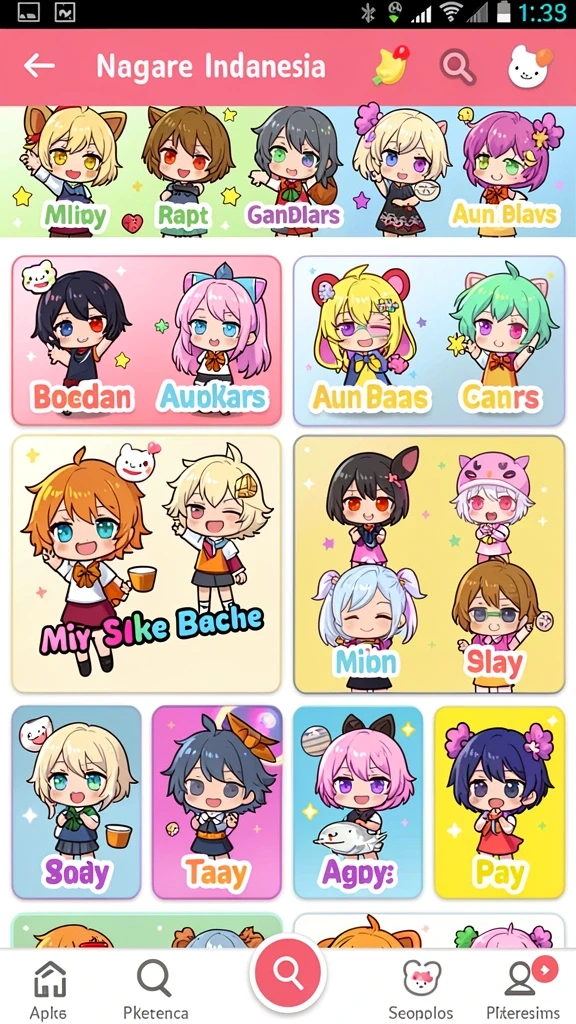Switch to the Pketenca tab
Image resolution: width=576 pixels, height=1024 pixels.
(x=155, y=991)
